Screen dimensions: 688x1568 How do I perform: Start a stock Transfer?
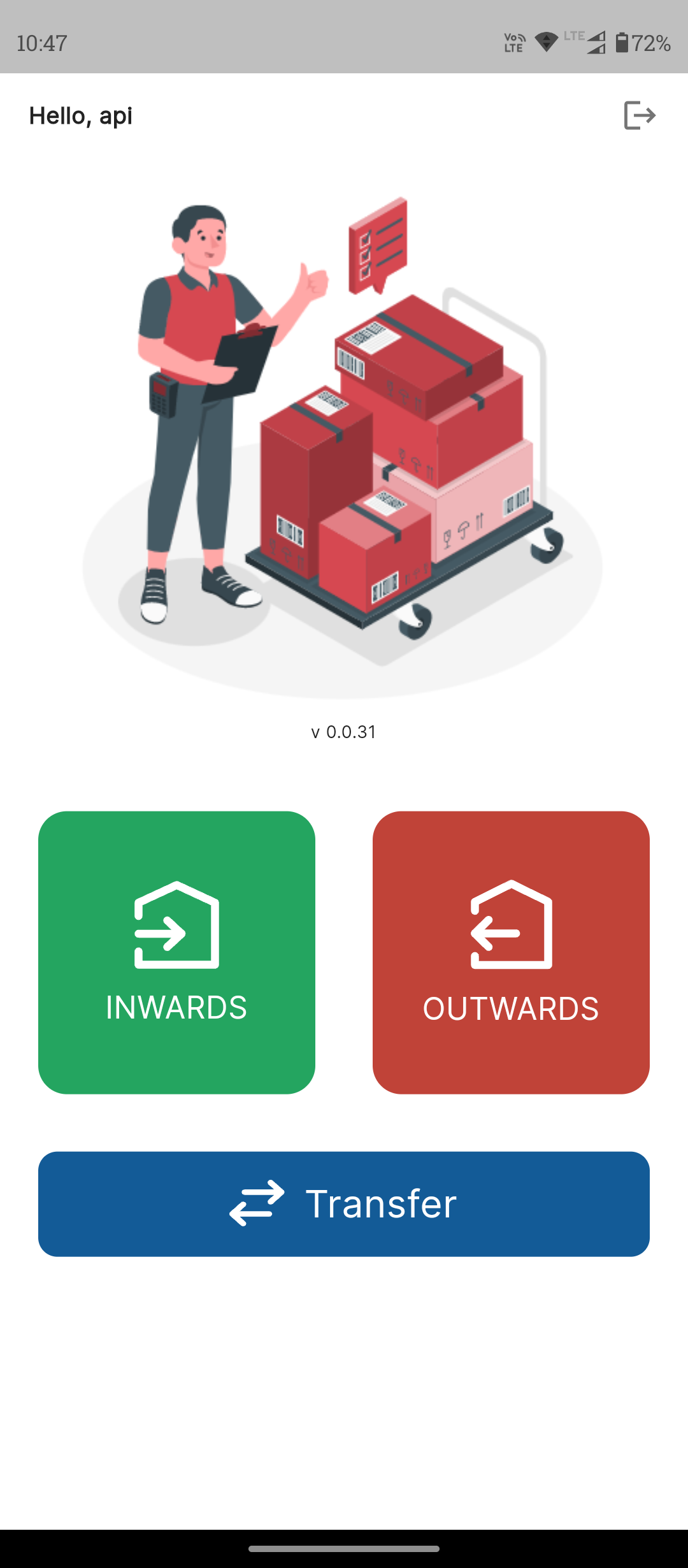click(x=344, y=1203)
